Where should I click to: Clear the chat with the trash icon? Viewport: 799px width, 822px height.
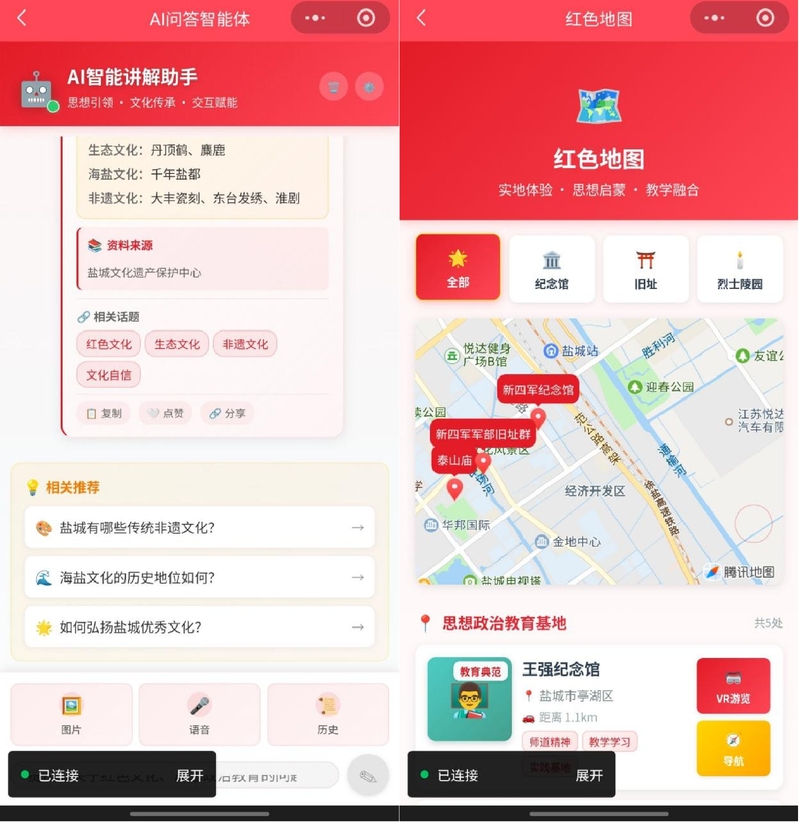point(333,87)
